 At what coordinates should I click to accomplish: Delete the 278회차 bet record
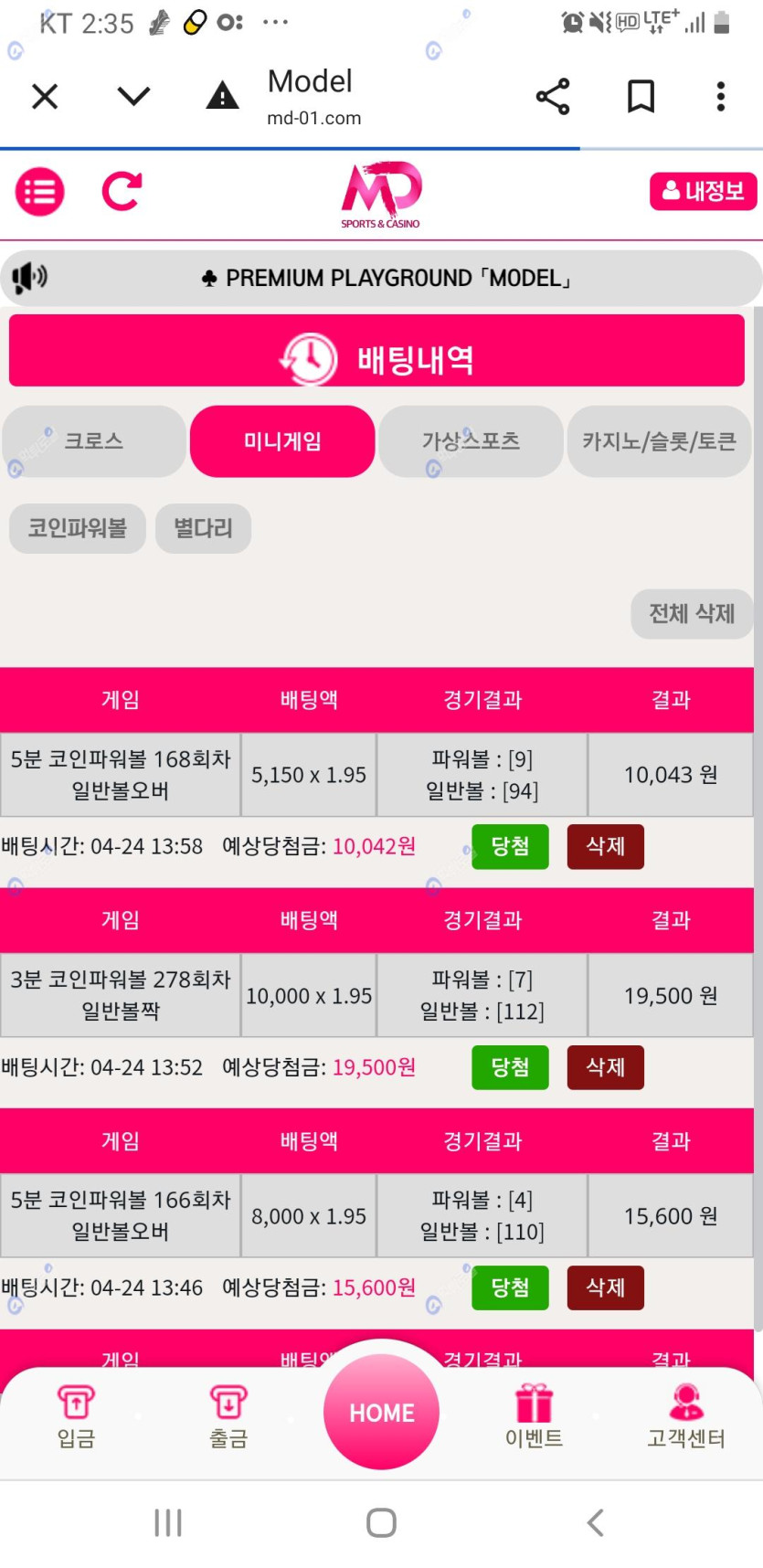click(x=605, y=1067)
